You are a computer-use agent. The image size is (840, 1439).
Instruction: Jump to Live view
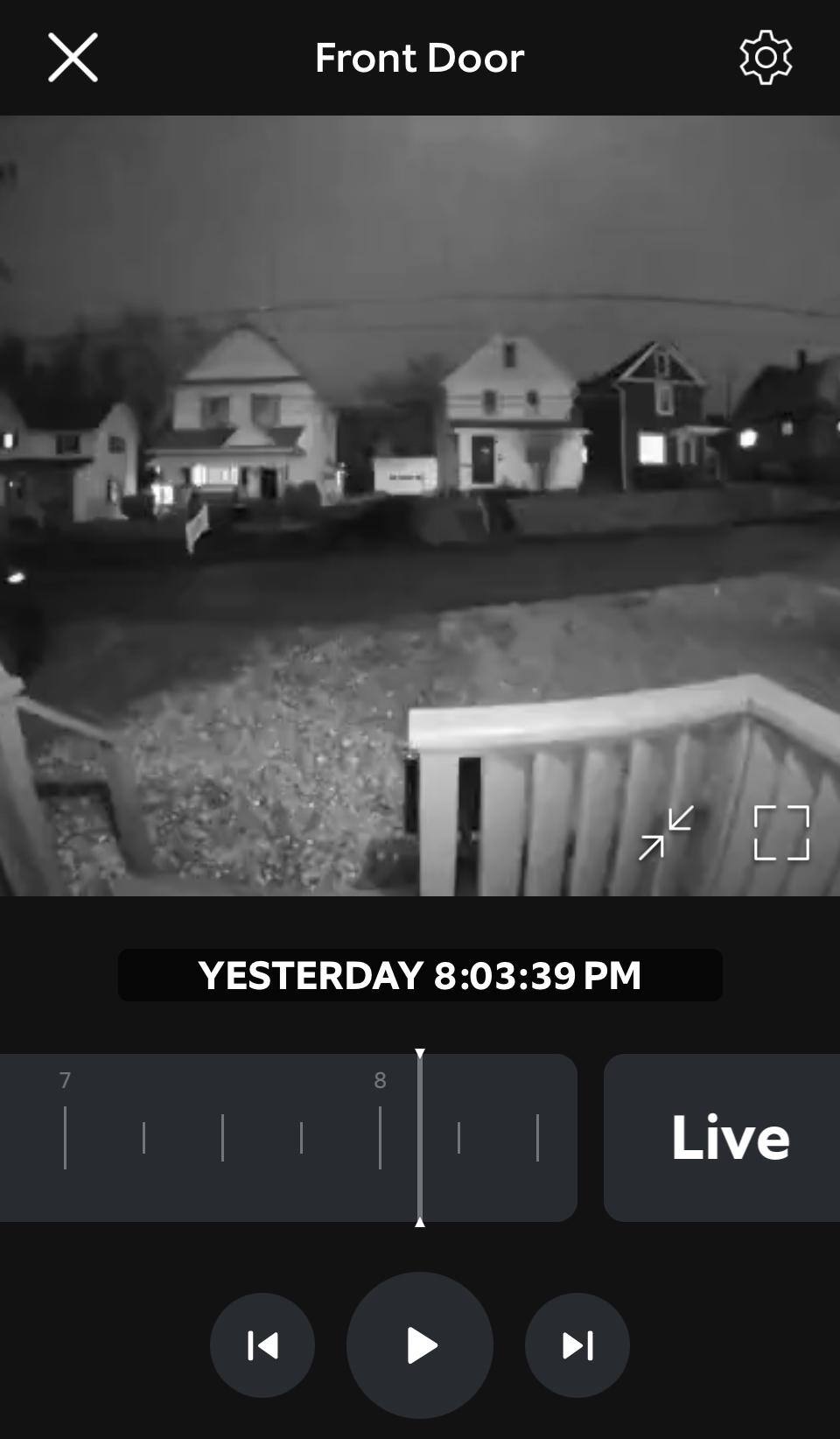729,1137
